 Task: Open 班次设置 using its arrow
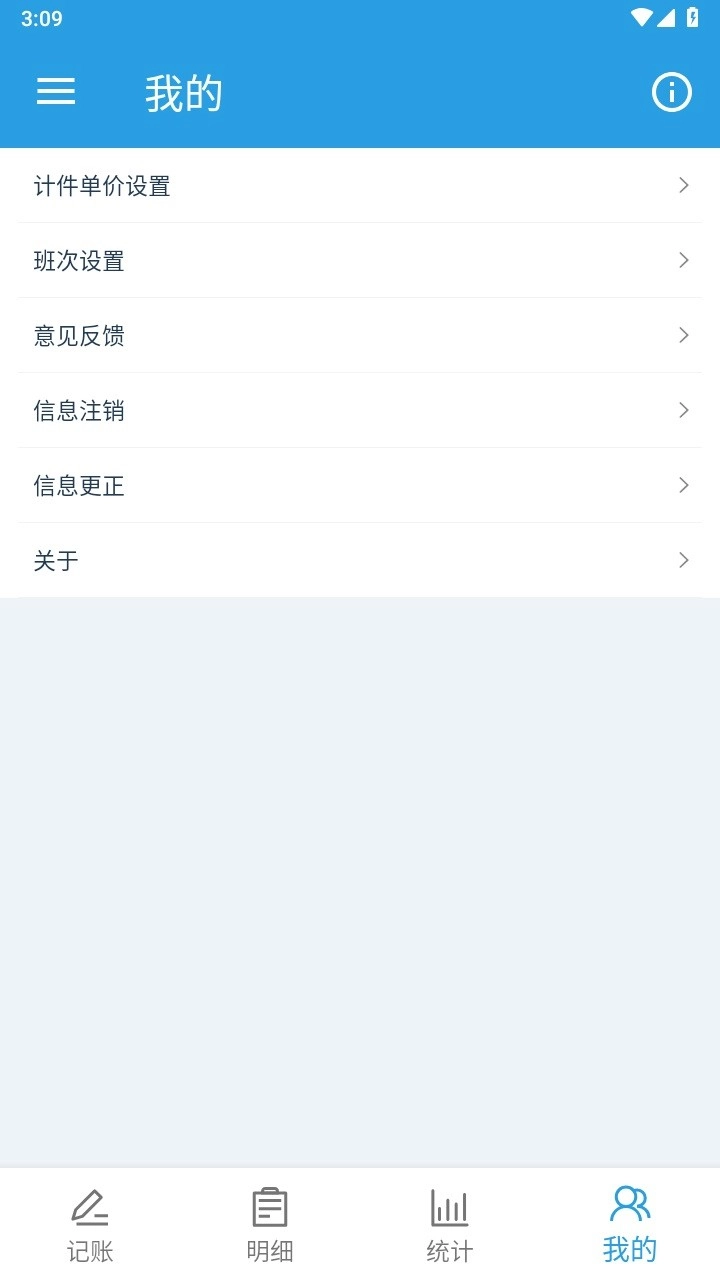(x=684, y=260)
